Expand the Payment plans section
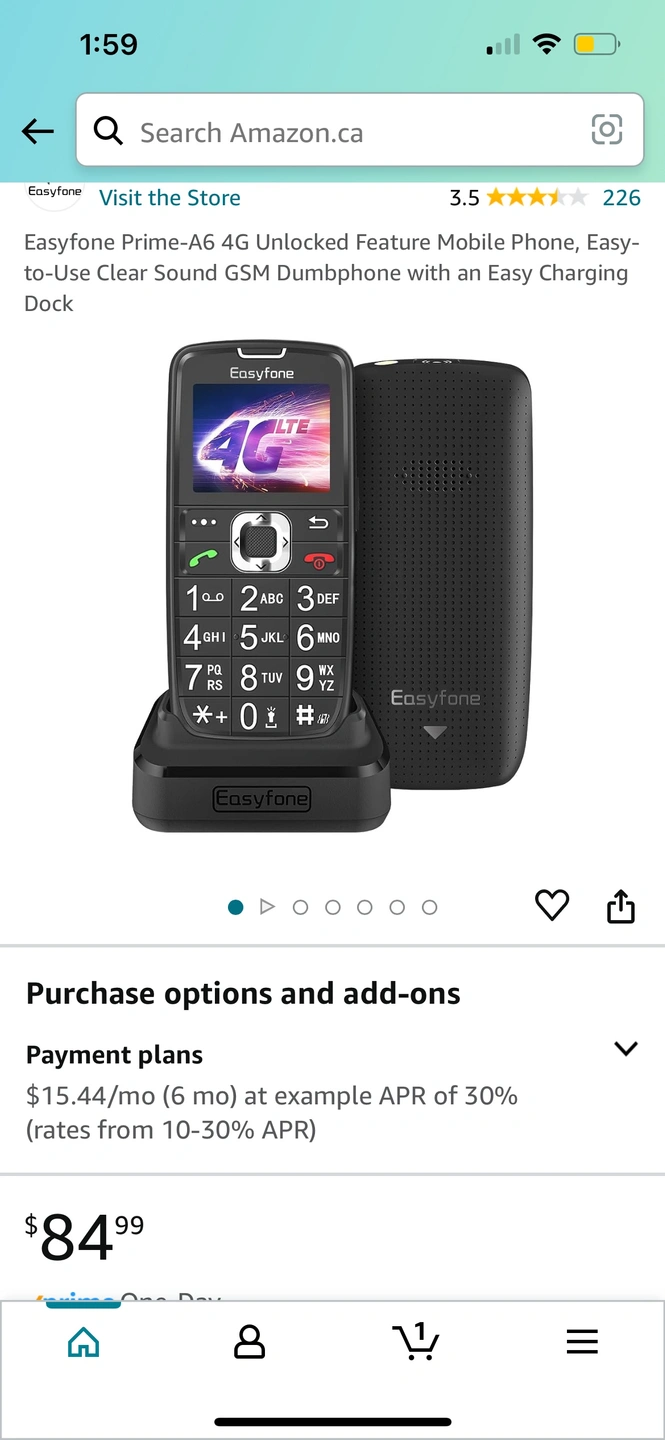Viewport: 665px width, 1440px height. [x=625, y=1049]
